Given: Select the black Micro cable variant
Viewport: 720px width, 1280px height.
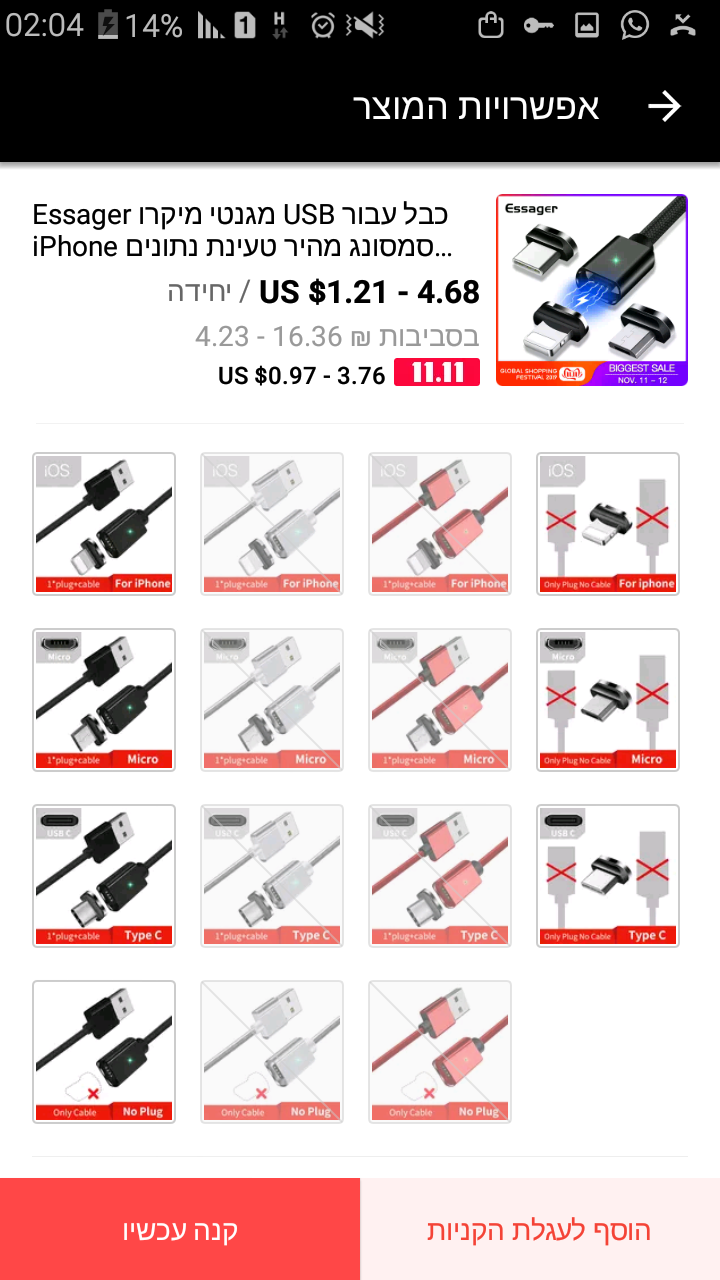Looking at the screenshot, I should coord(104,699).
